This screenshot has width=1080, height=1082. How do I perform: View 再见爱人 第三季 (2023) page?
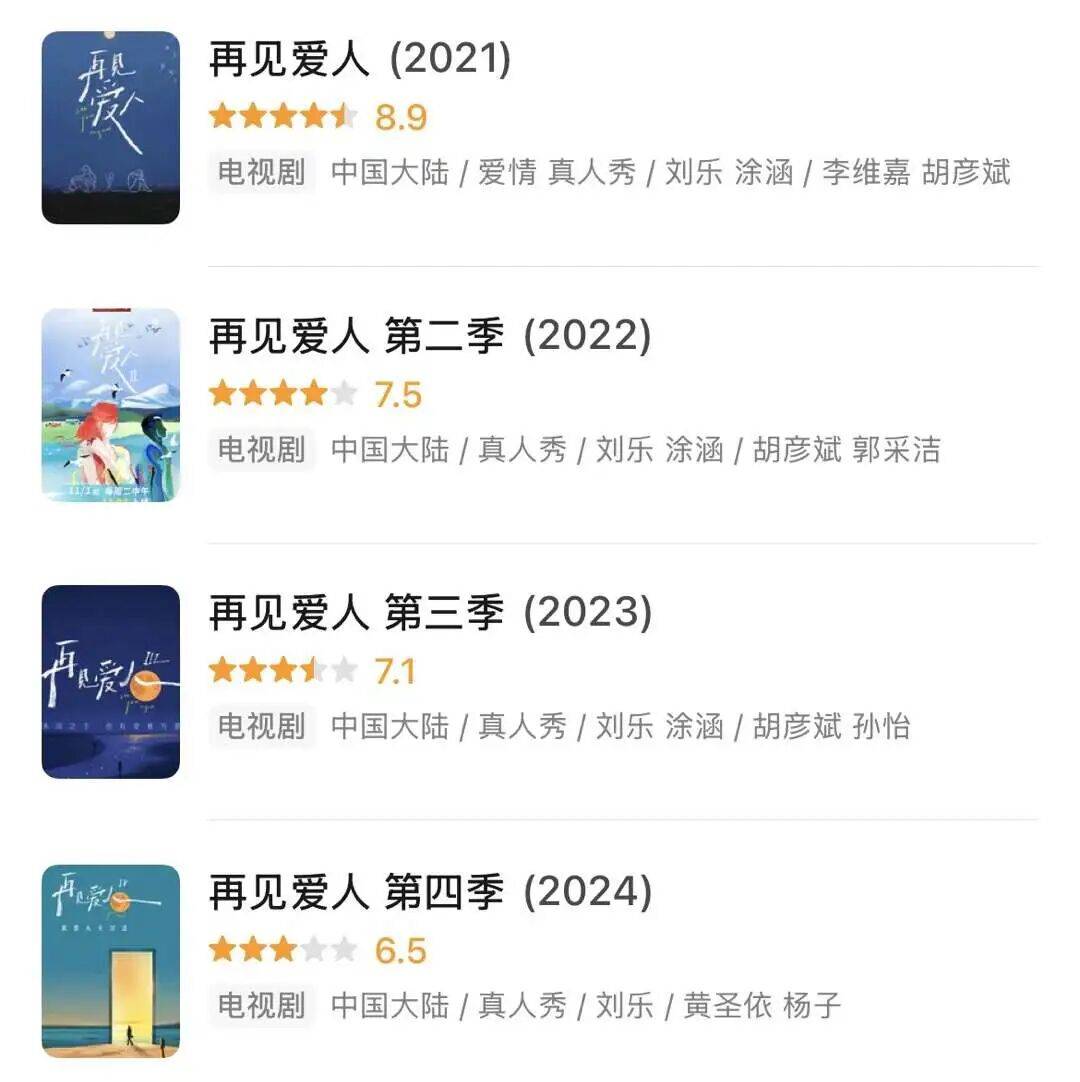(430, 613)
